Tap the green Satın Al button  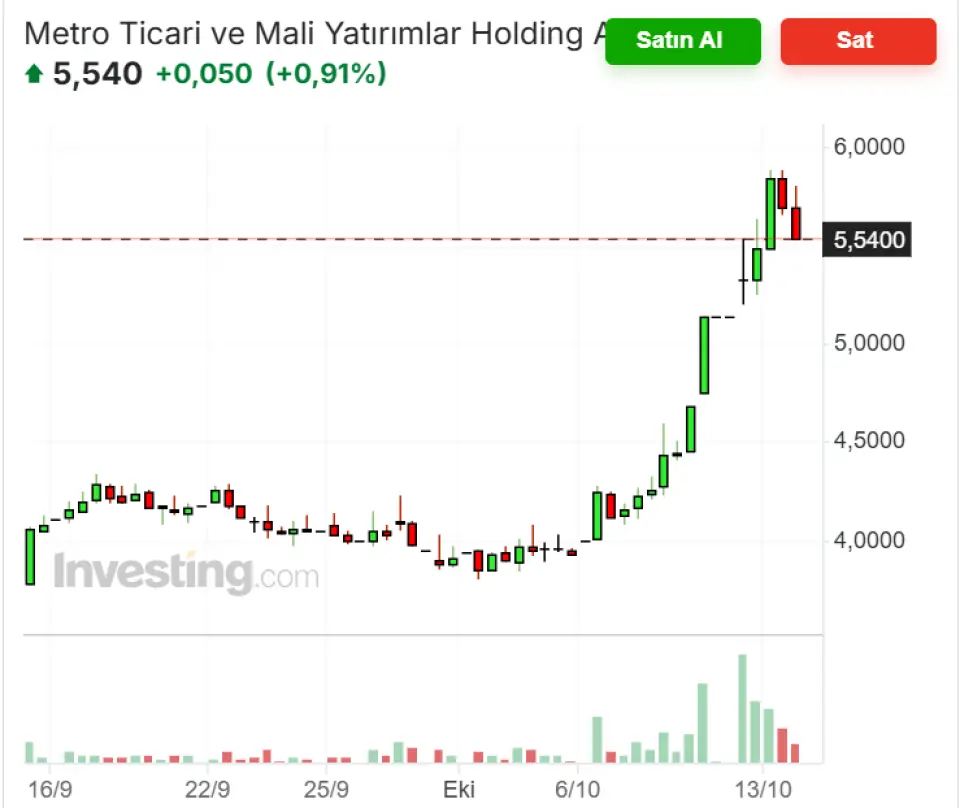pyautogui.click(x=682, y=41)
